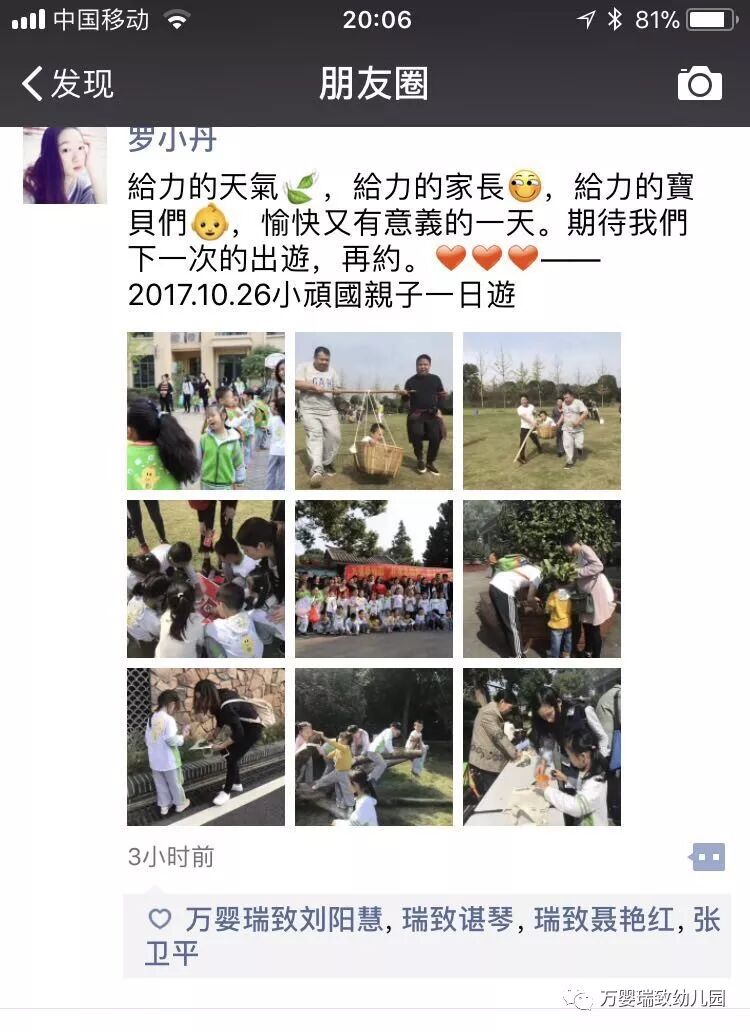Open the camera to post a moment
This screenshot has width=750, height=1032.
point(699,84)
